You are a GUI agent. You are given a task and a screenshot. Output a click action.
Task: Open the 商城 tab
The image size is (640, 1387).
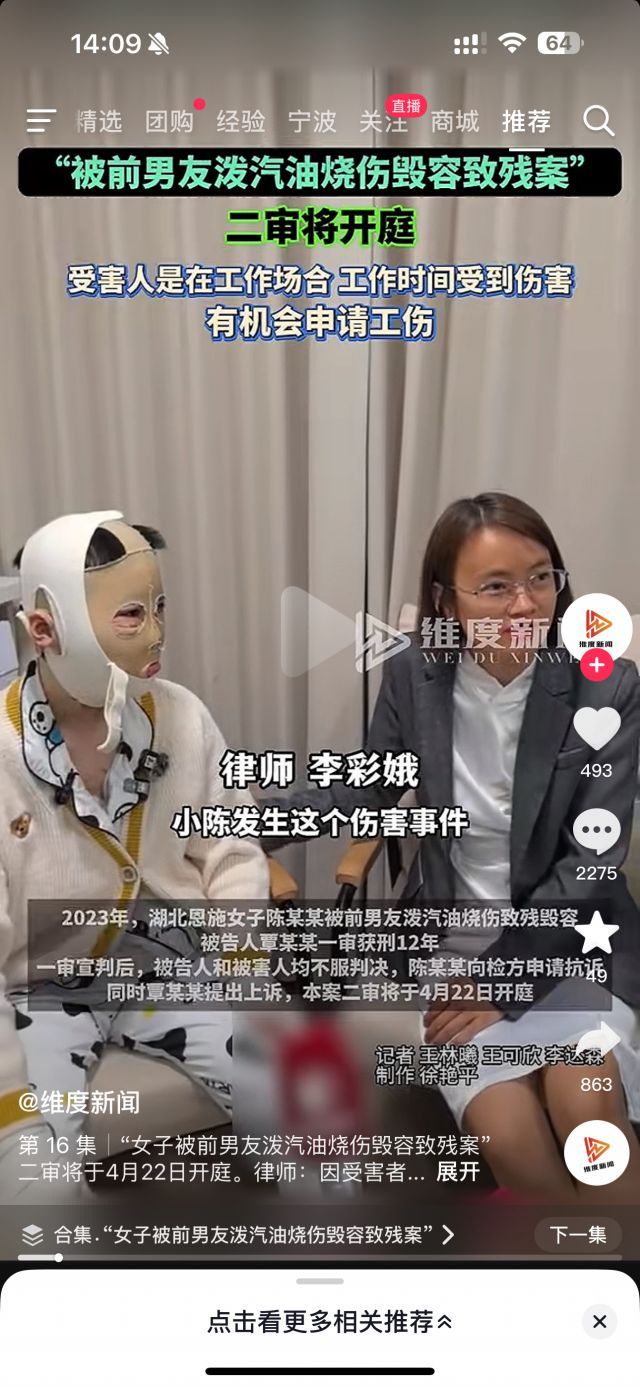click(x=455, y=122)
